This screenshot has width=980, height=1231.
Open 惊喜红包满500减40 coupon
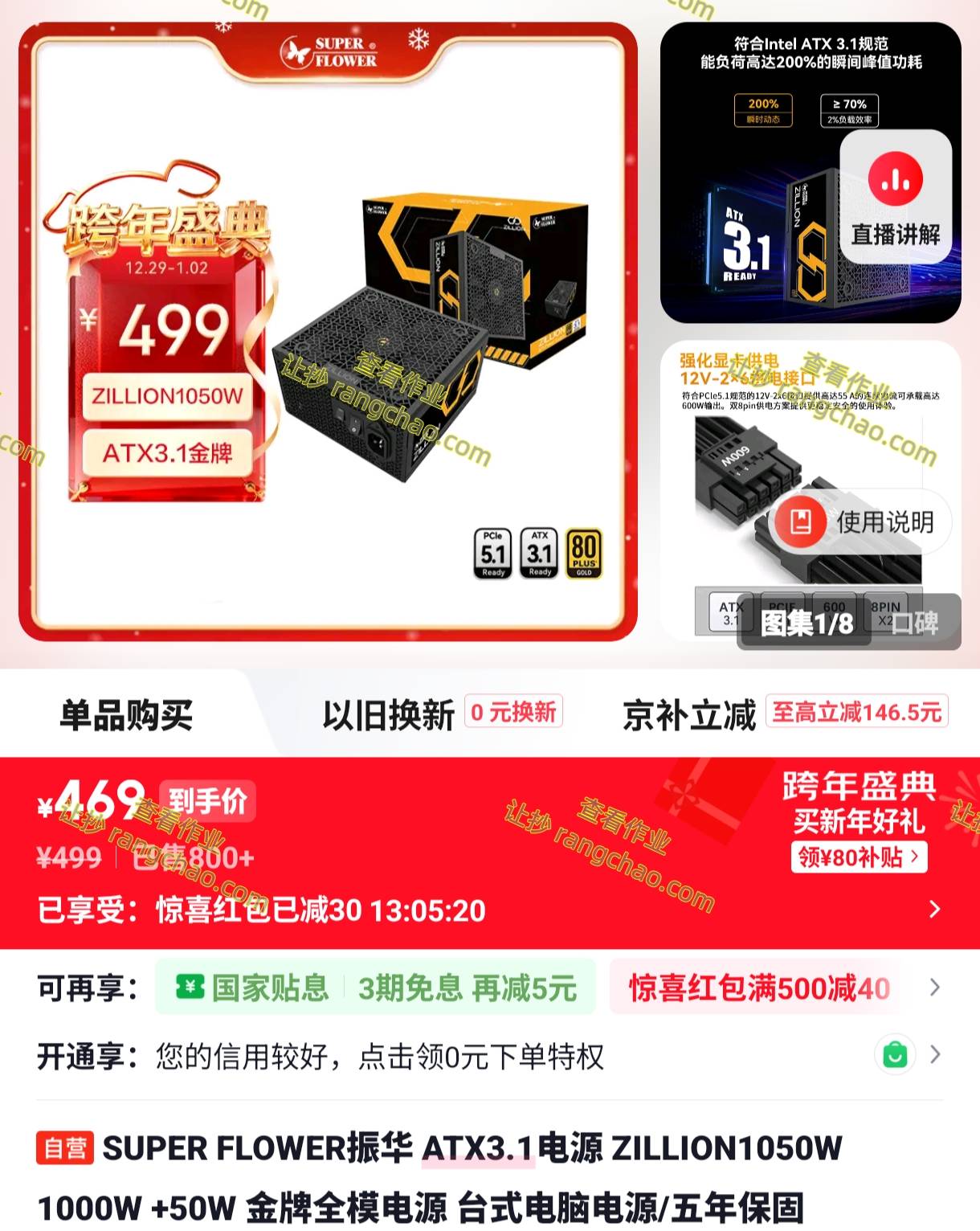coord(759,988)
